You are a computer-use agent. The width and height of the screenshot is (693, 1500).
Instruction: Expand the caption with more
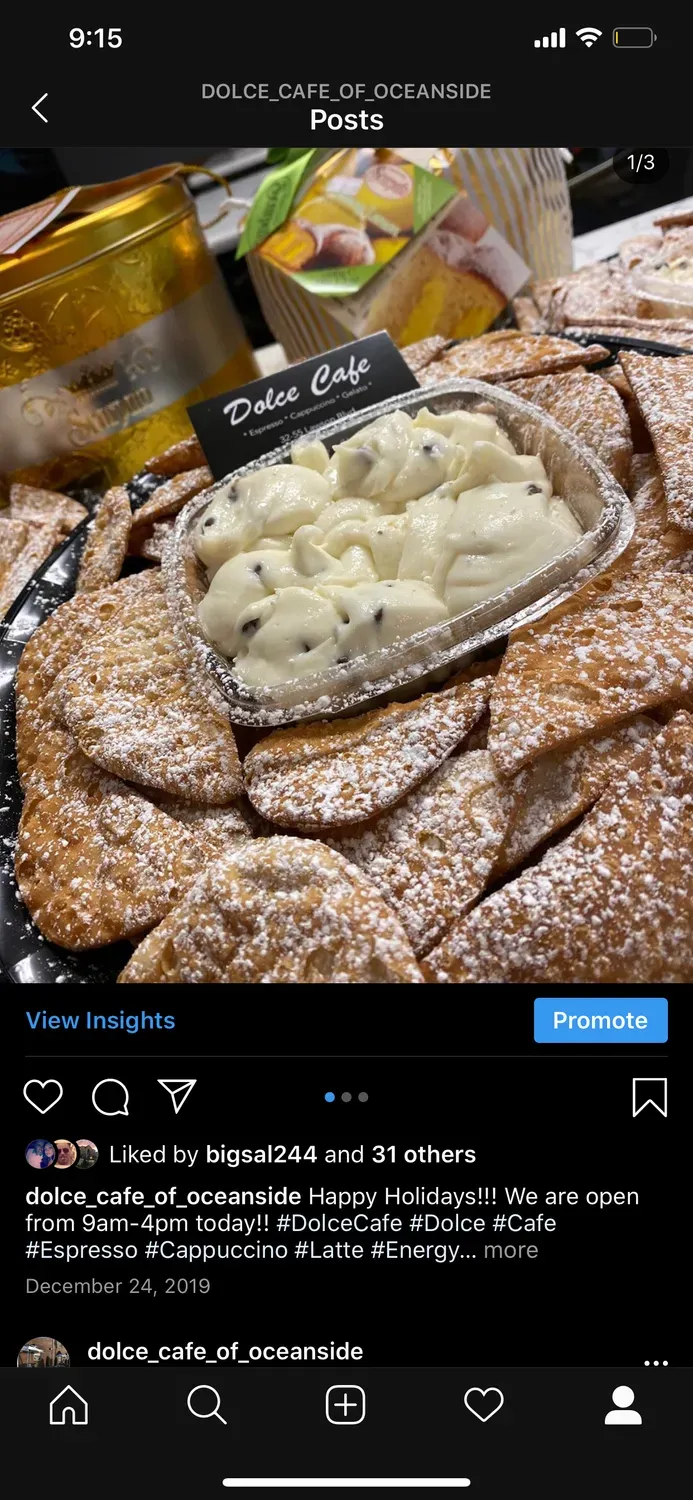(510, 1250)
